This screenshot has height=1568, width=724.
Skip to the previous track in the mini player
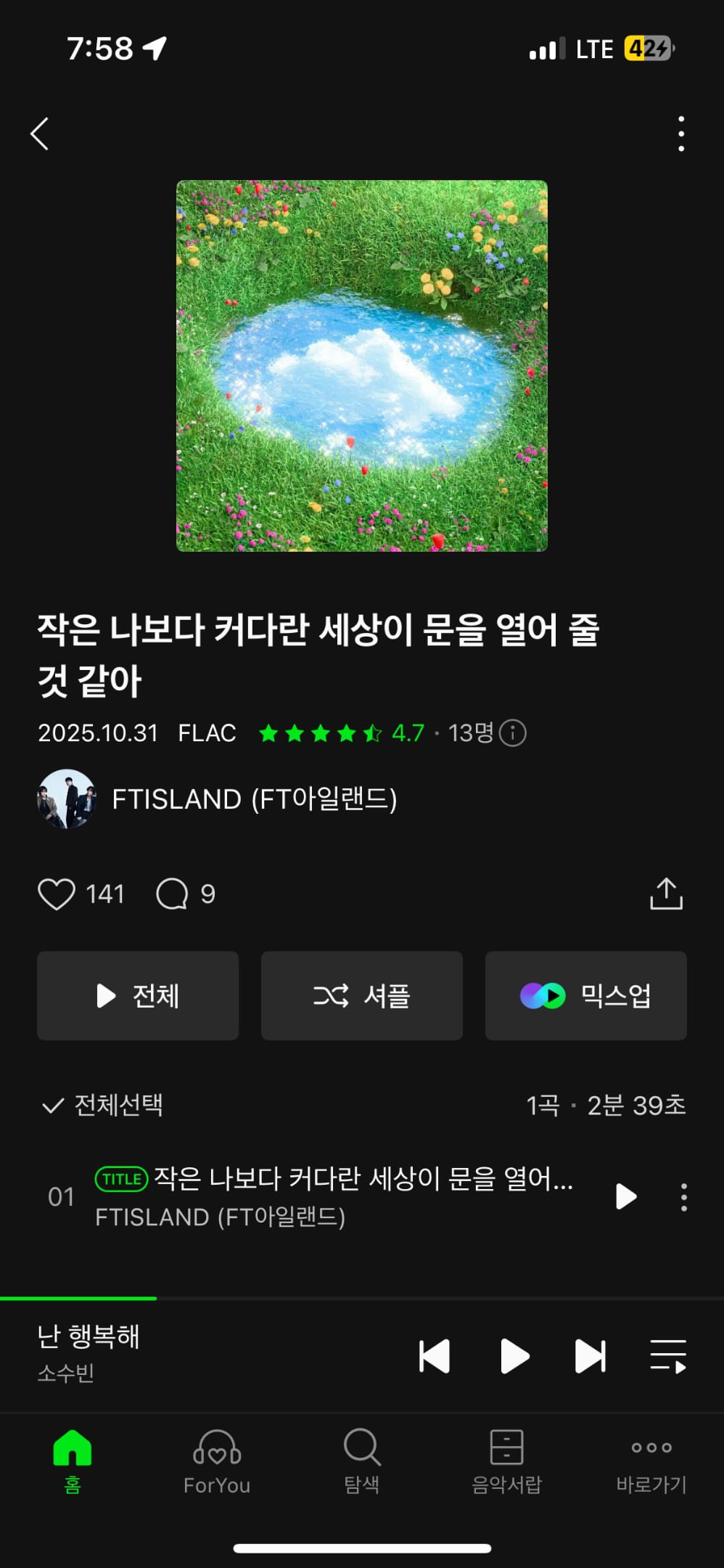(435, 1356)
